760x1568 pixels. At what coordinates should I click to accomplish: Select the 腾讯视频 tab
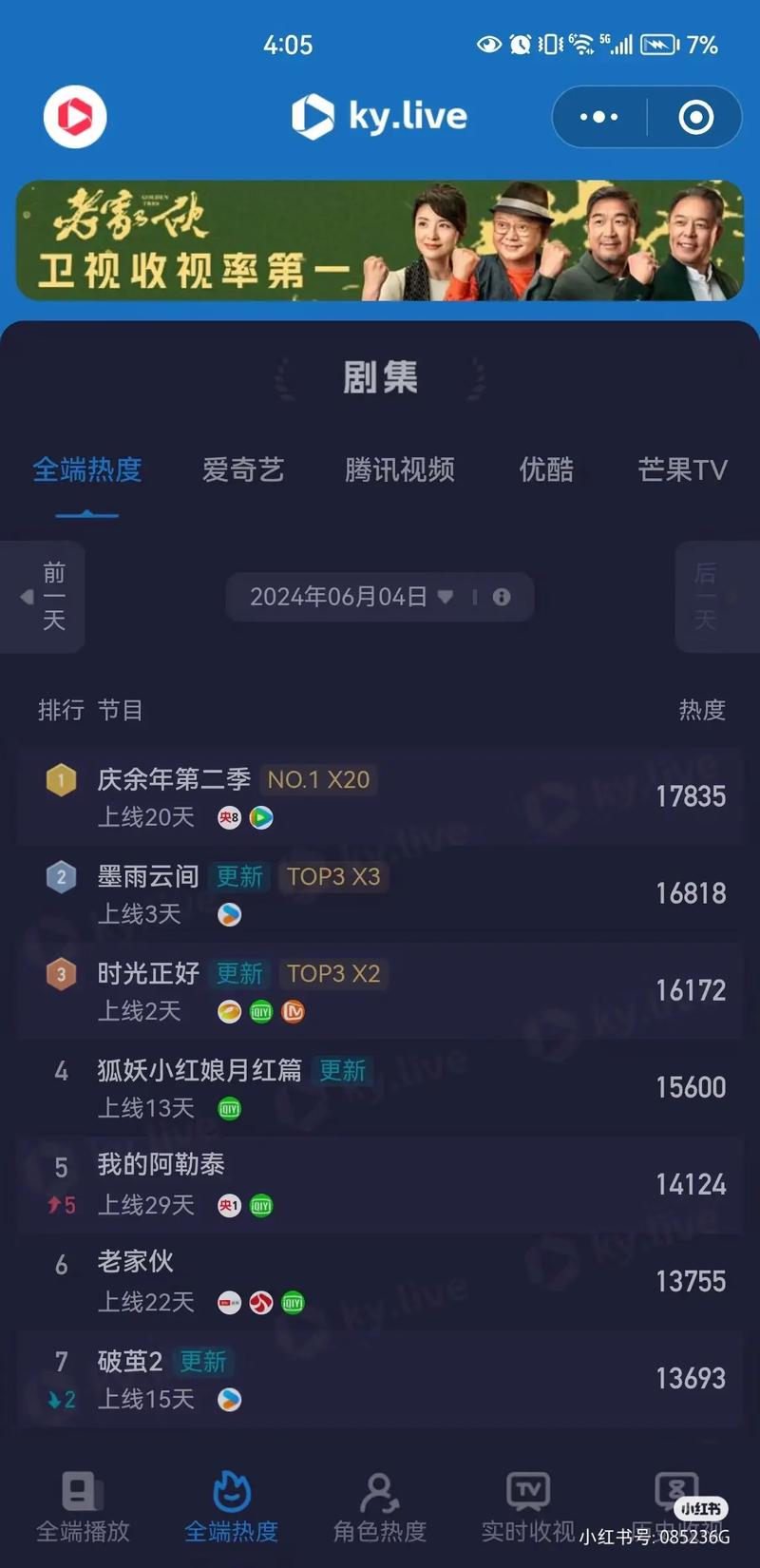tap(400, 470)
